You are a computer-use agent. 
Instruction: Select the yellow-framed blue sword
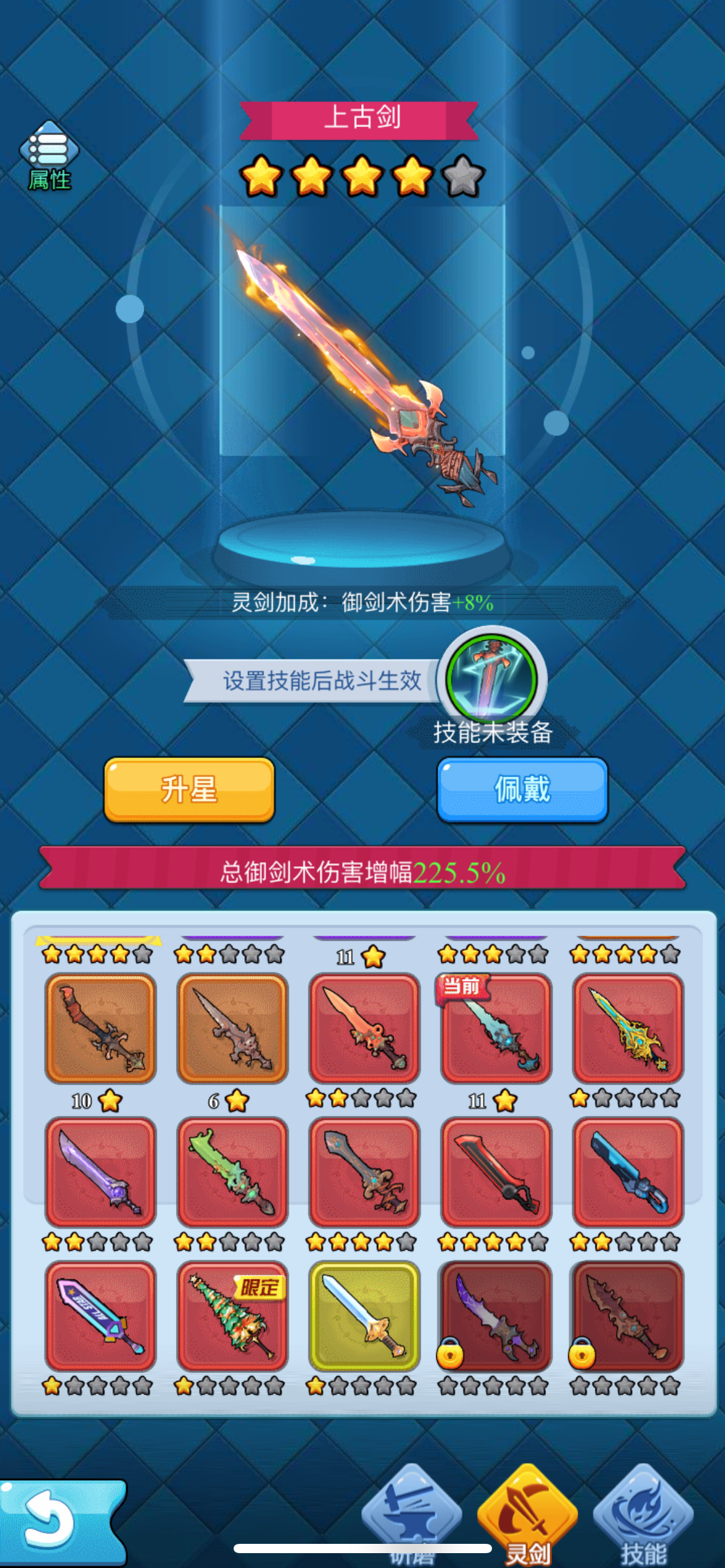click(364, 1315)
